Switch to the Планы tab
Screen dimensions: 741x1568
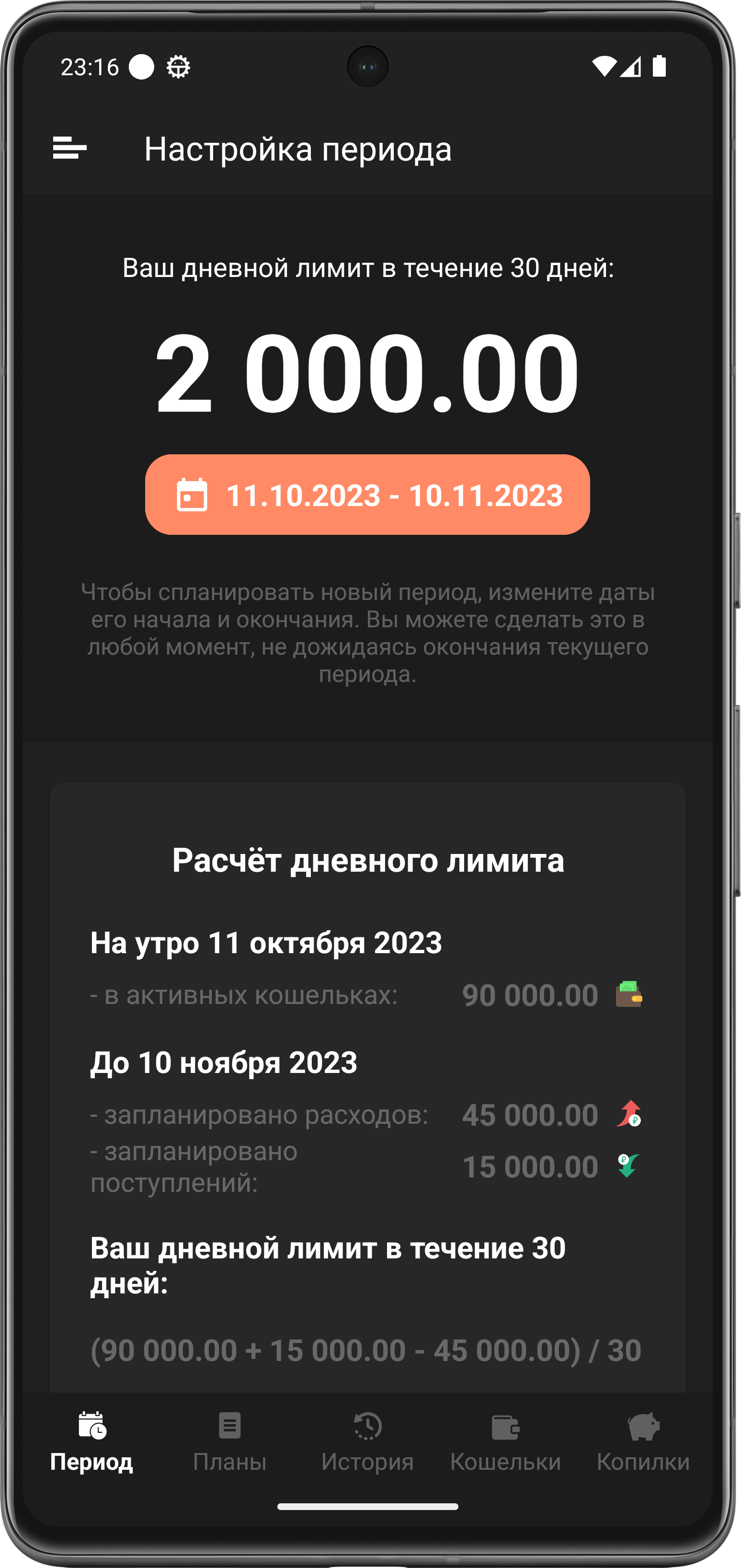tap(230, 1441)
